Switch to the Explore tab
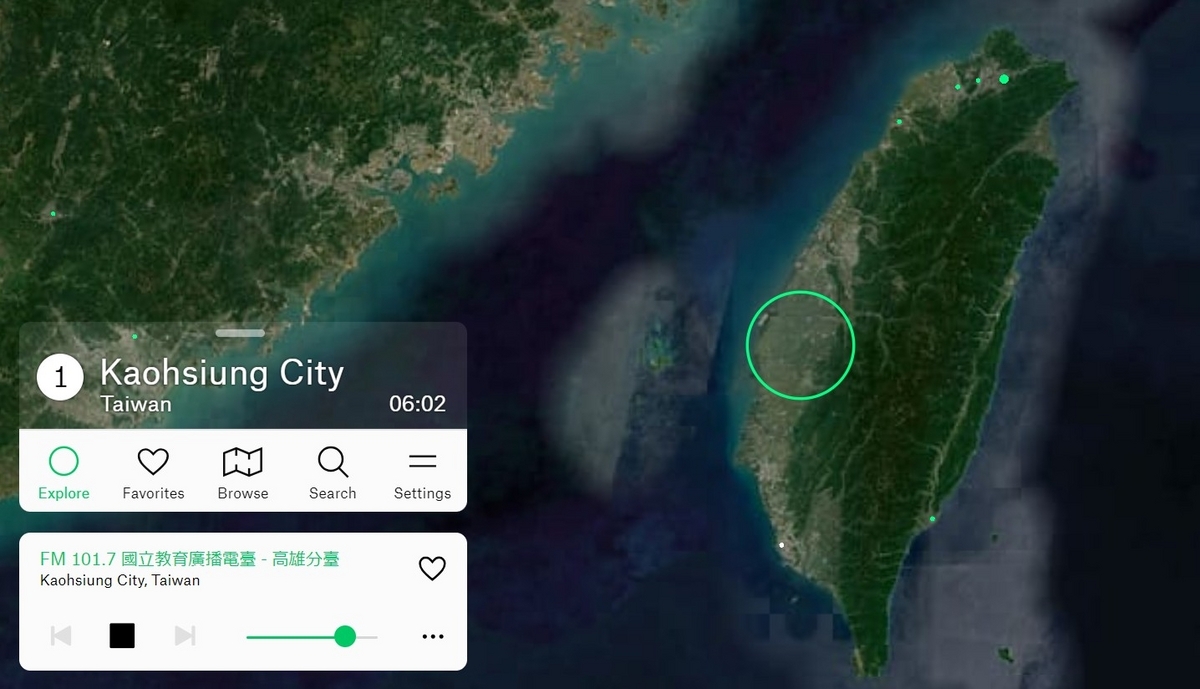The image size is (1200, 689). pos(64,472)
